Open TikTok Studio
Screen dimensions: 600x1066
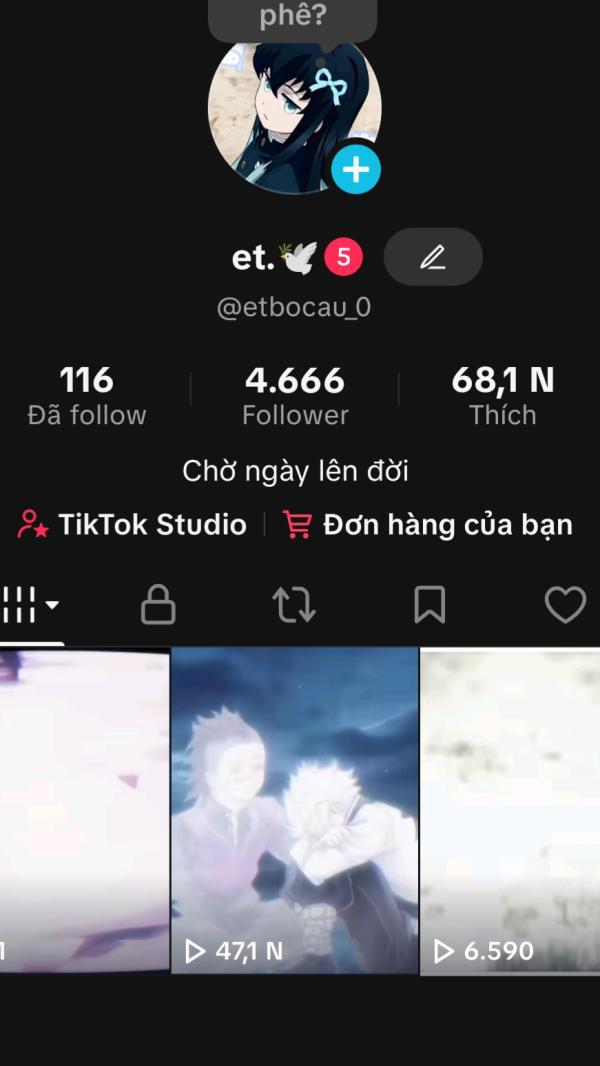(x=133, y=524)
